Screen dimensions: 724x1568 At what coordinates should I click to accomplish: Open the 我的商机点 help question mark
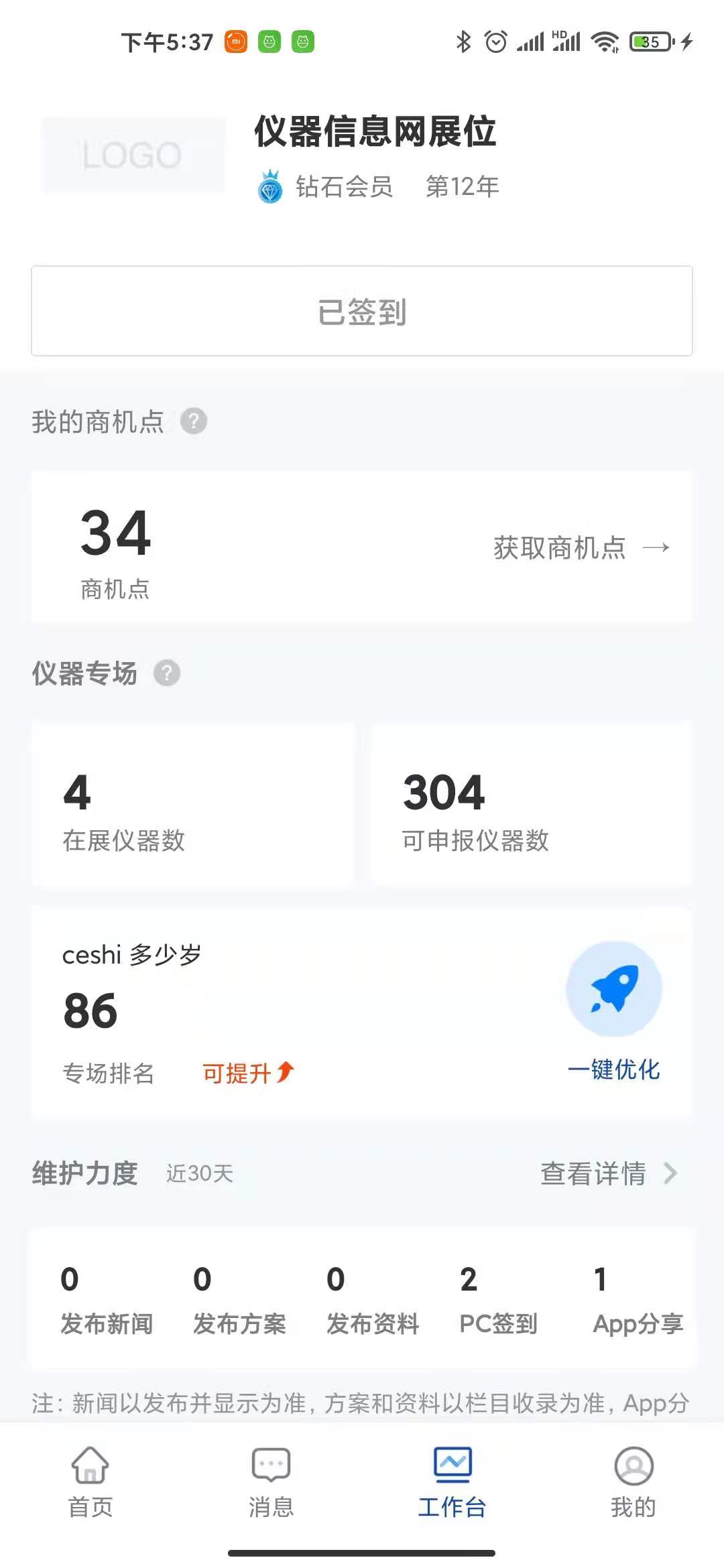(x=193, y=422)
